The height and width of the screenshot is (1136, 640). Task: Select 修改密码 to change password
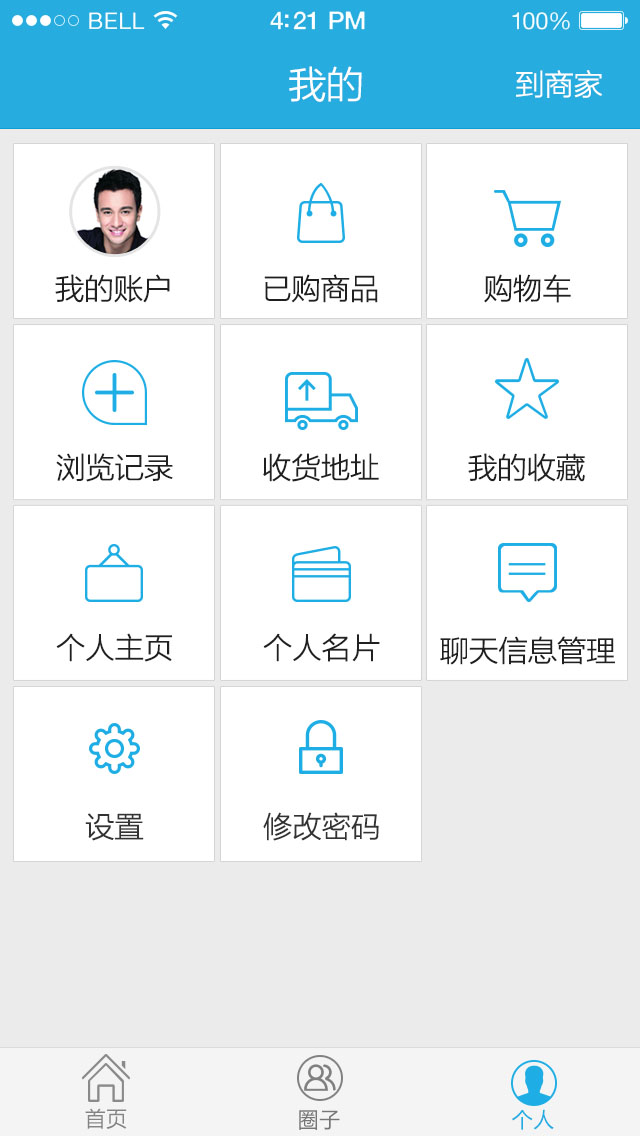click(x=320, y=774)
